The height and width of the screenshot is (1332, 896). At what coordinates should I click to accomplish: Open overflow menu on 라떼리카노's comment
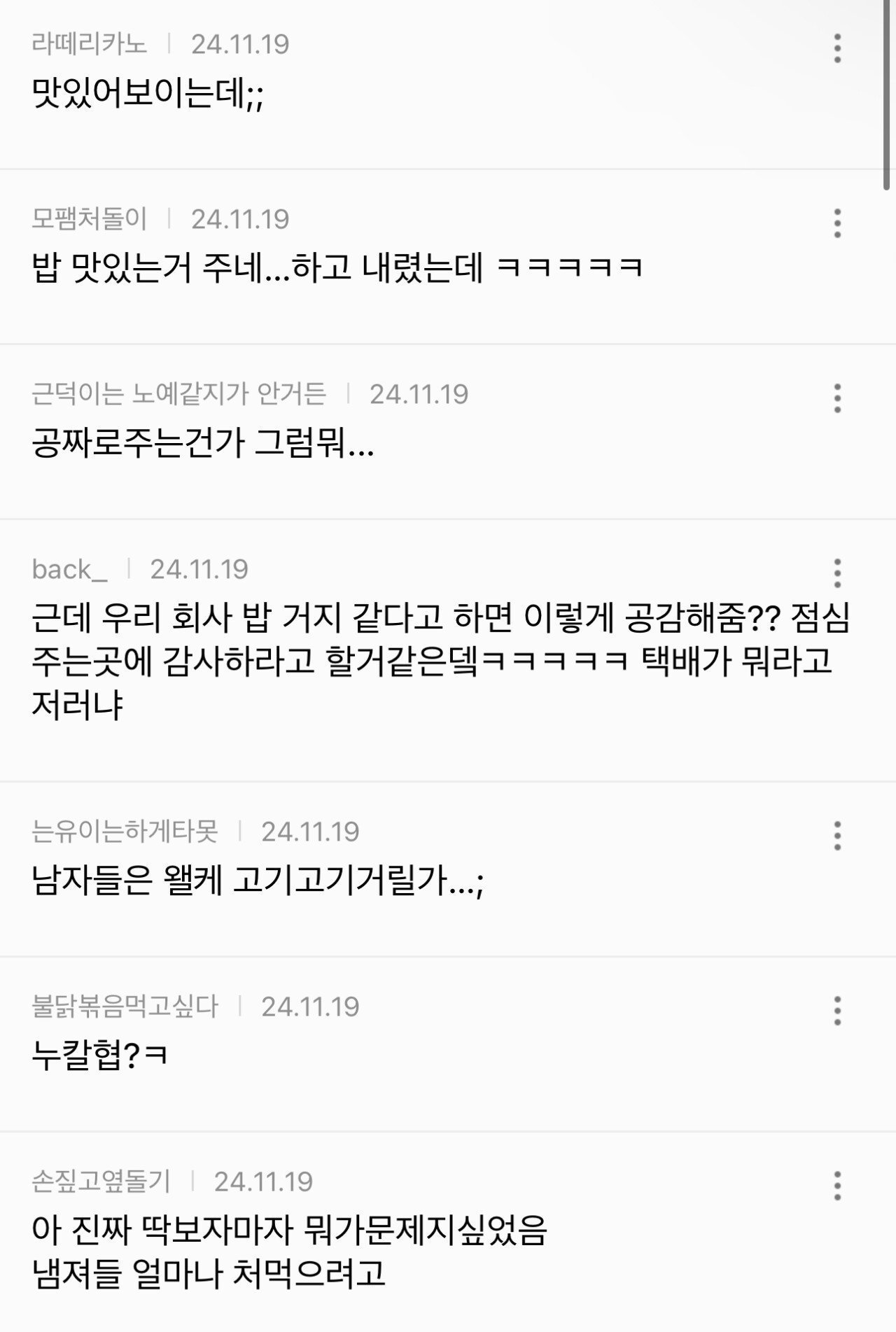(837, 48)
